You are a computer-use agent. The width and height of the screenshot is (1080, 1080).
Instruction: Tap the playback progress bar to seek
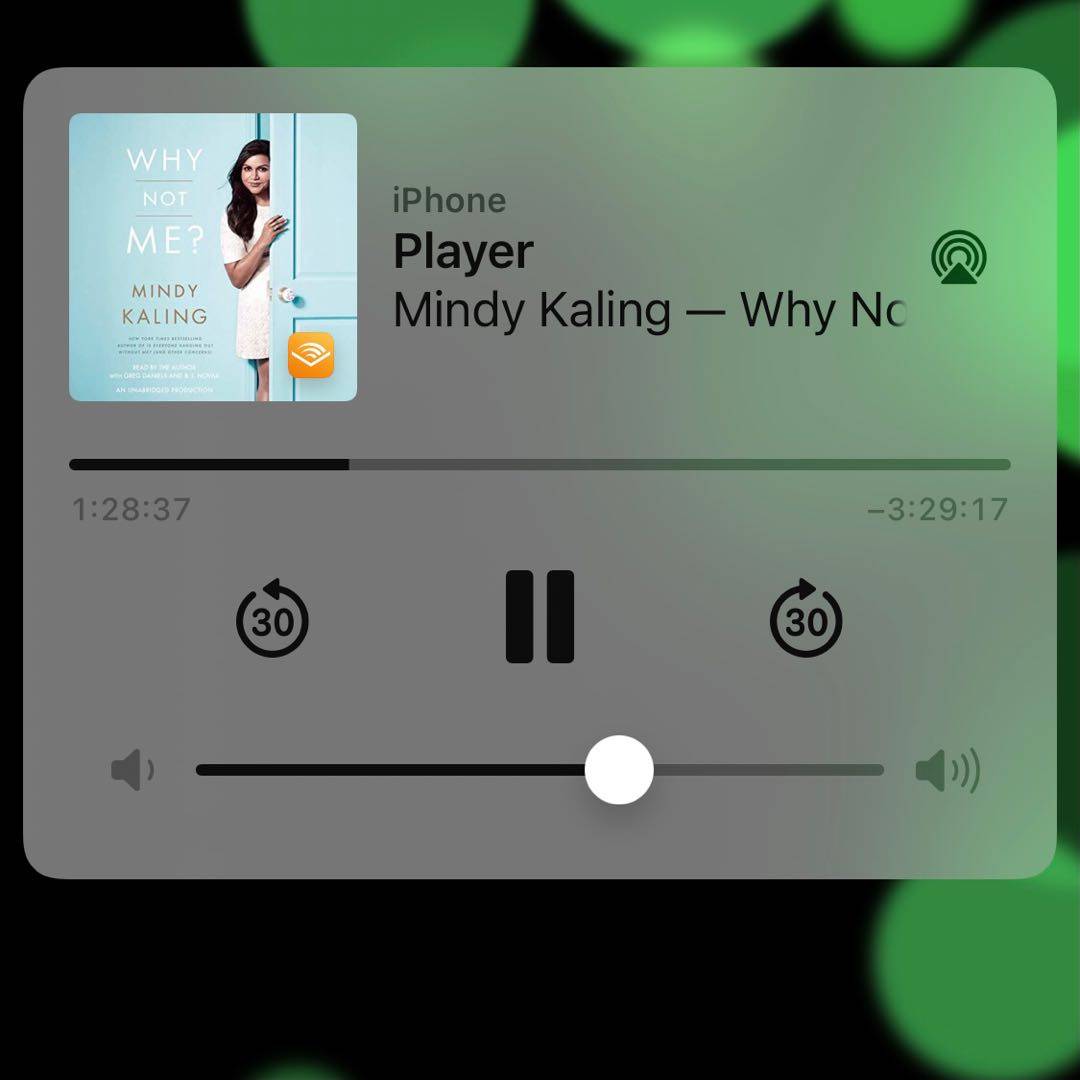[x=540, y=464]
